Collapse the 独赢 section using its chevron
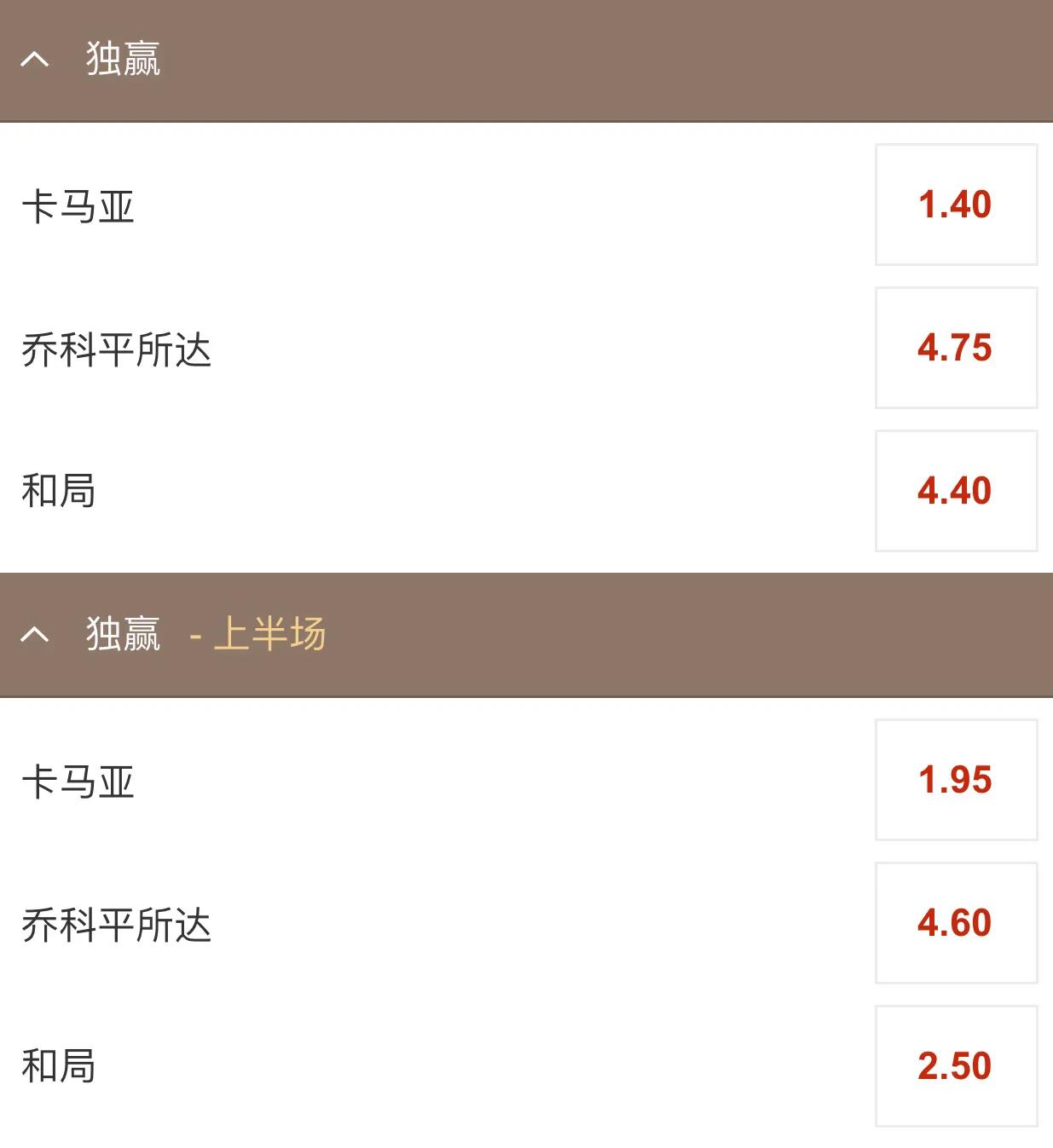1053x1148 pixels. coord(36,58)
